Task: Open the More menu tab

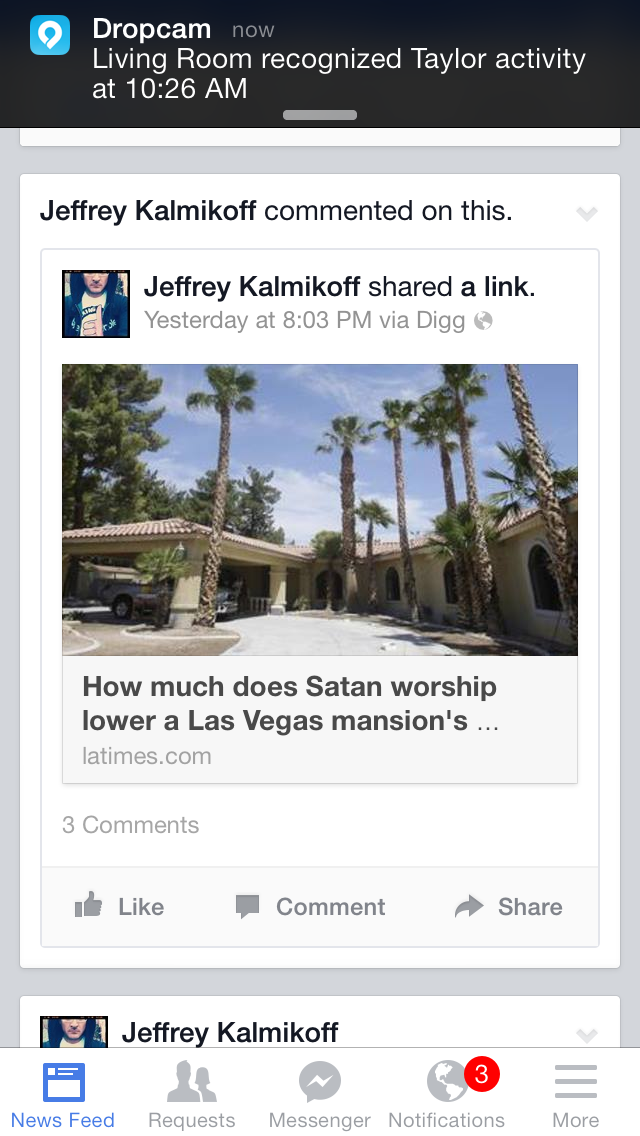Action: click(x=575, y=1095)
